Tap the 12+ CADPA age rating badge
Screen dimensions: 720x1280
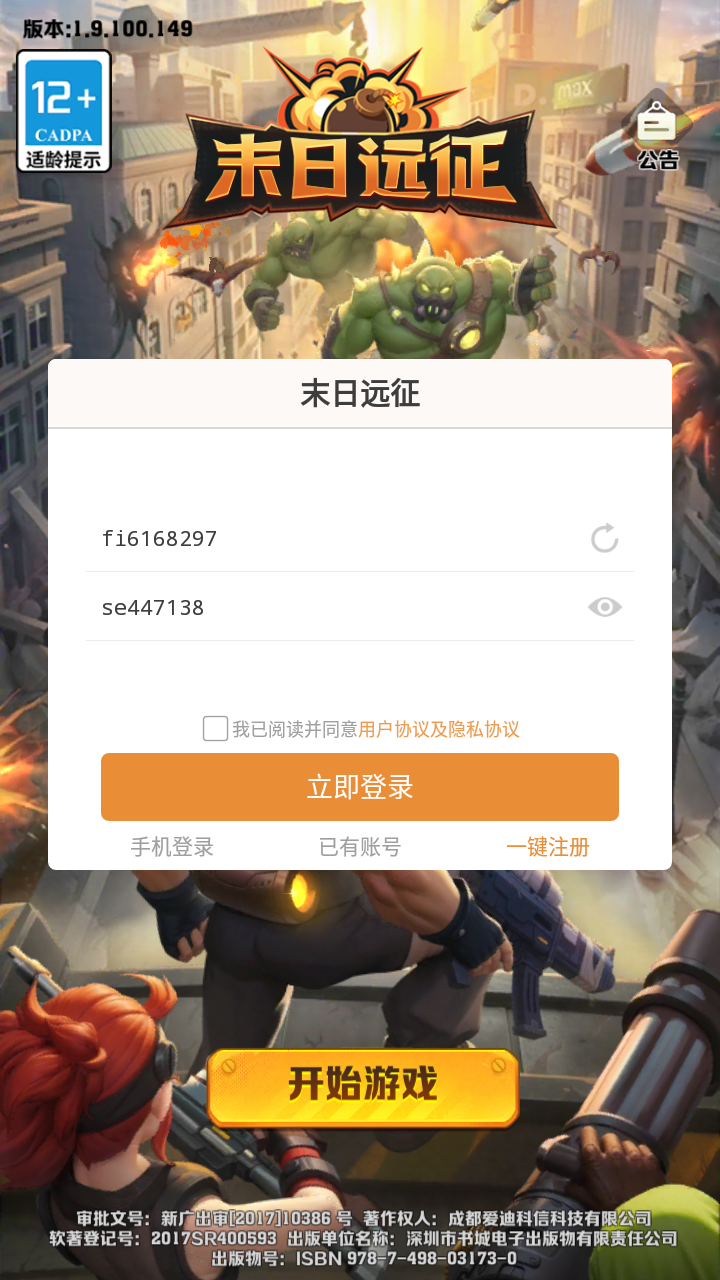[x=64, y=111]
